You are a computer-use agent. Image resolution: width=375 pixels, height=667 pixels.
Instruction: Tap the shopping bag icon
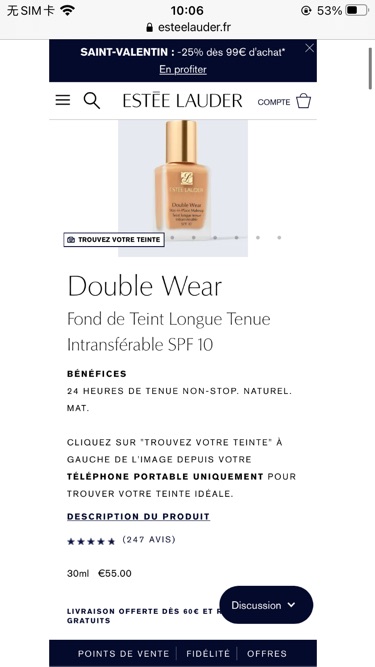coord(304,101)
